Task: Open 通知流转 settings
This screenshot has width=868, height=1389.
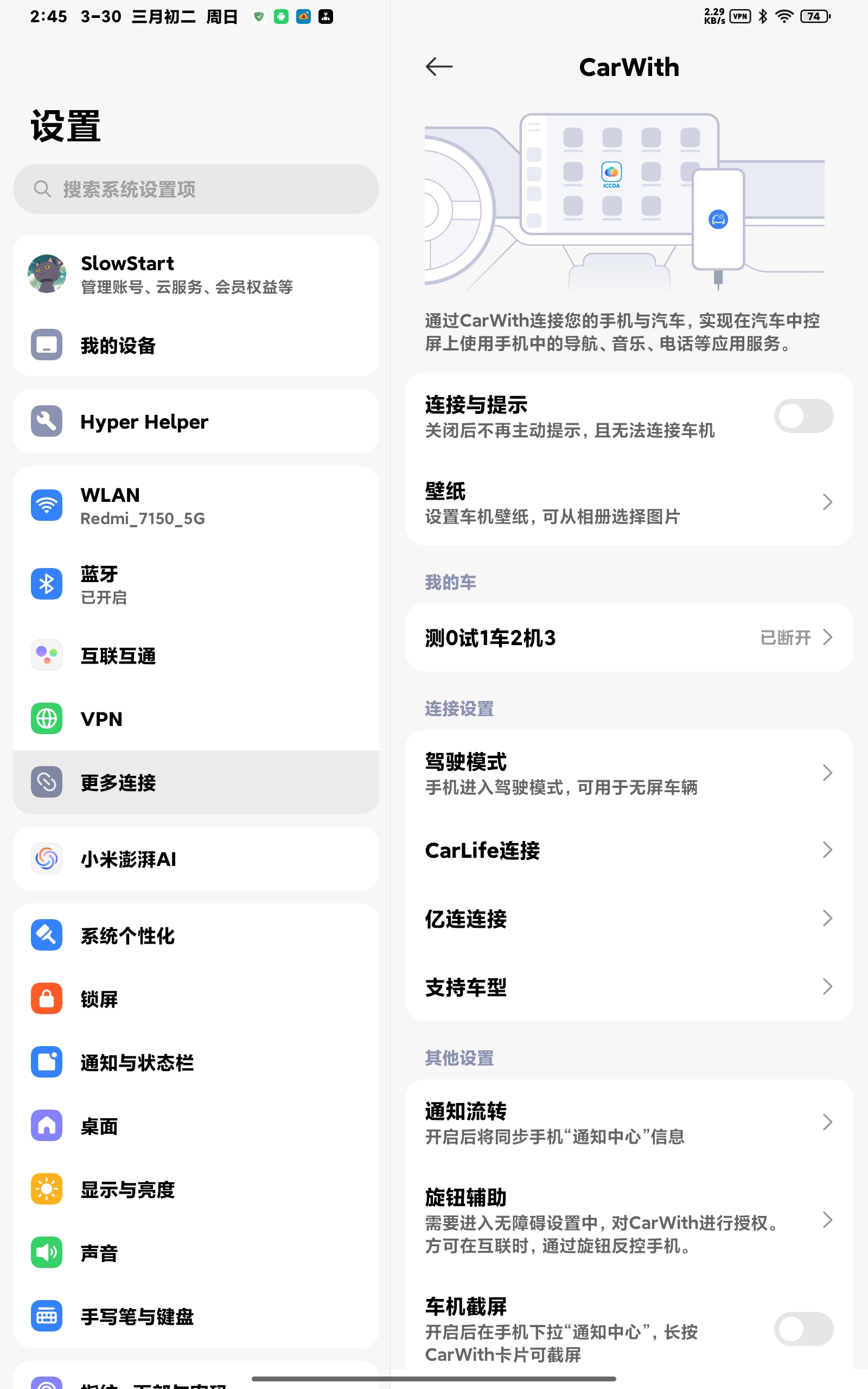Action: (629, 1122)
